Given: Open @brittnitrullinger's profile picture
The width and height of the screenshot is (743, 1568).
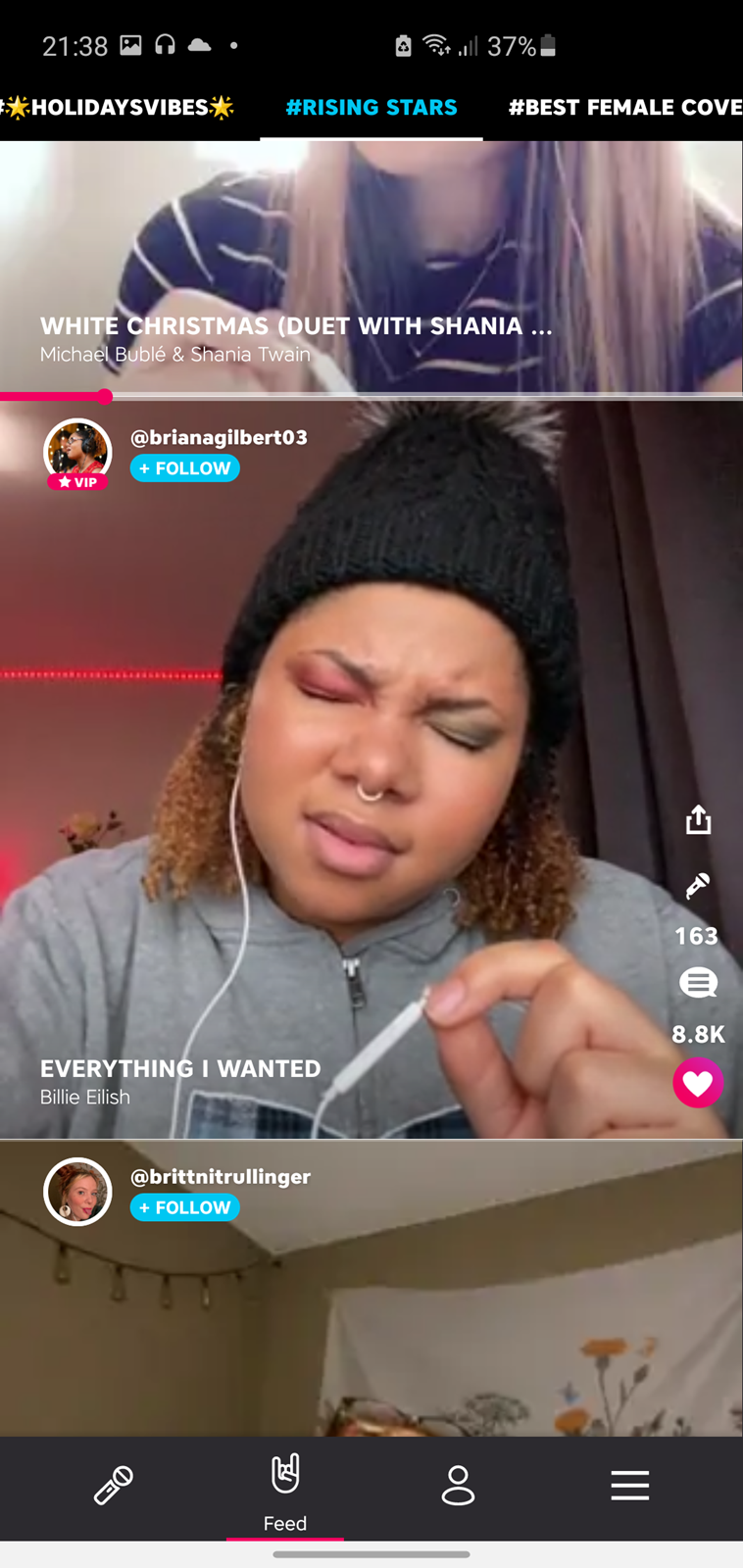Looking at the screenshot, I should pyautogui.click(x=77, y=1192).
